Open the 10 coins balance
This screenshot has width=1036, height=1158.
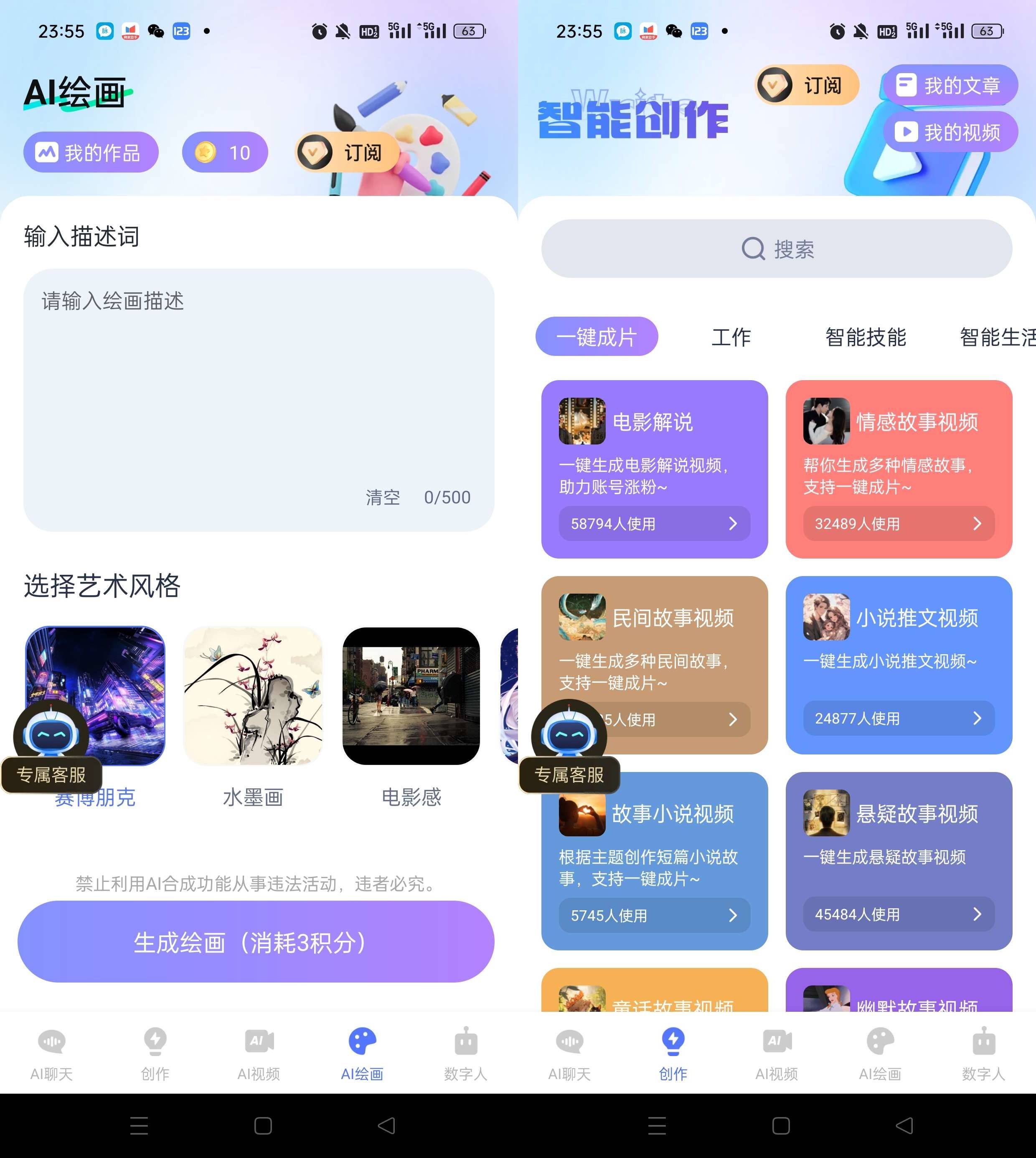click(x=225, y=152)
